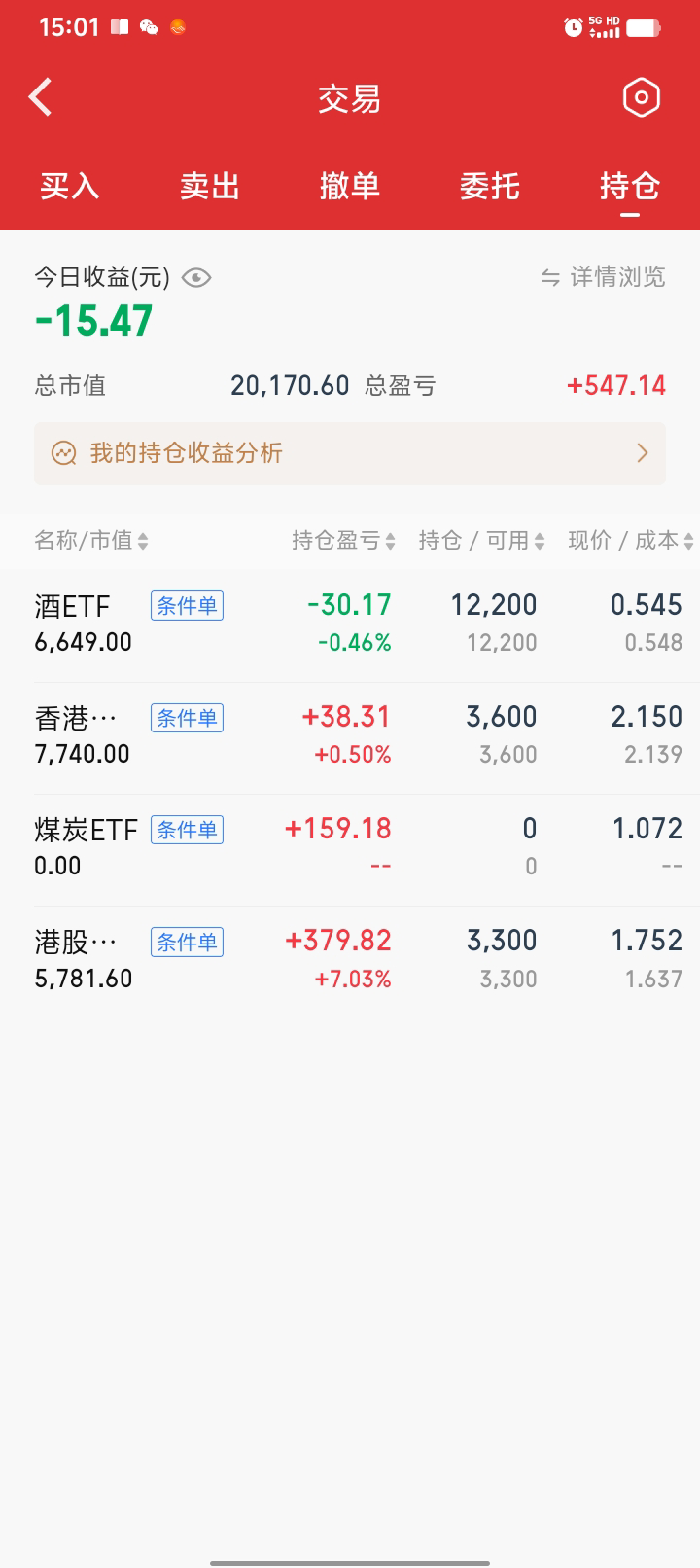Select the 持仓 tab
This screenshot has width=700, height=1568.
pos(630,186)
